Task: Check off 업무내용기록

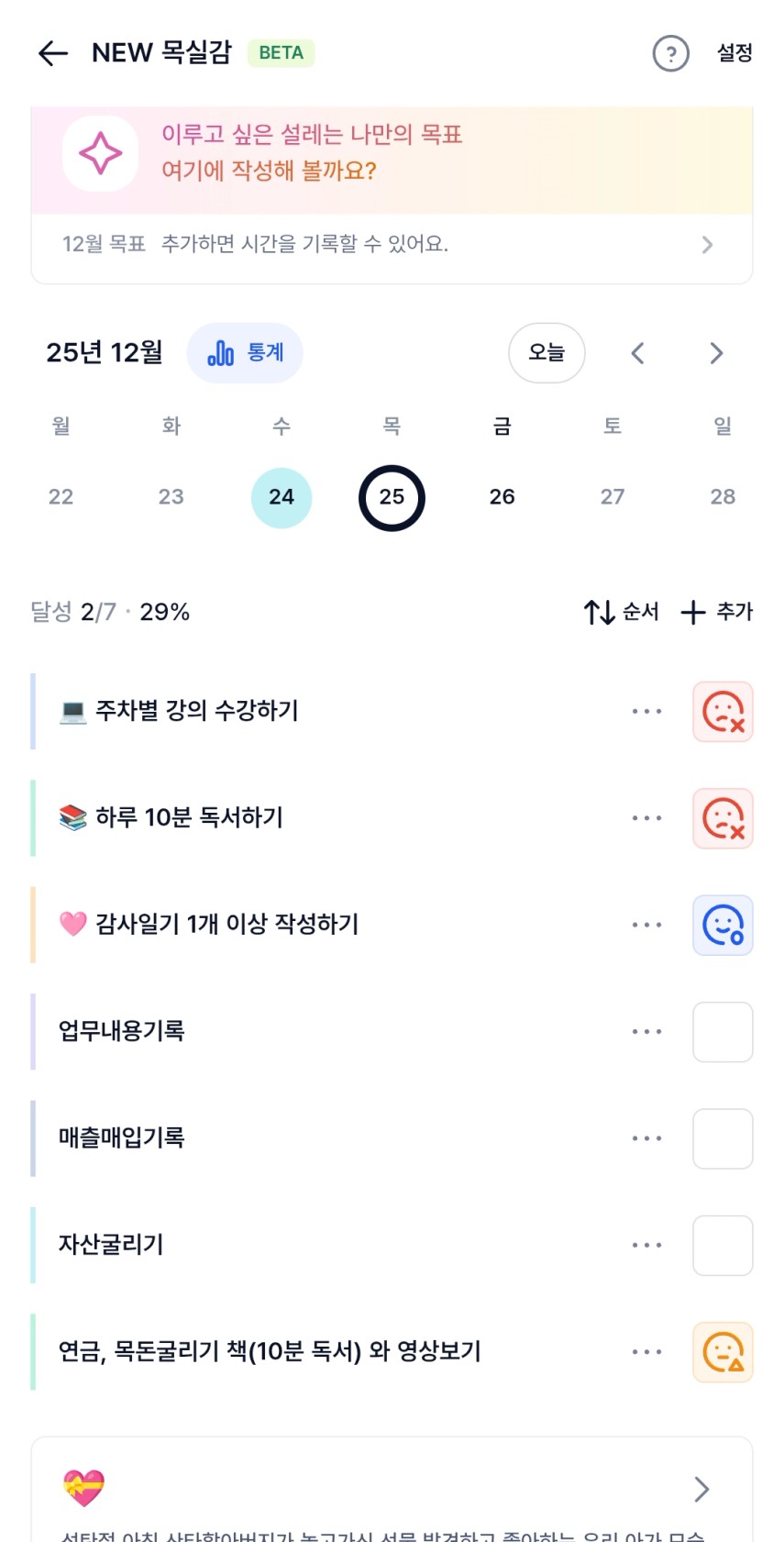Action: [x=723, y=1032]
